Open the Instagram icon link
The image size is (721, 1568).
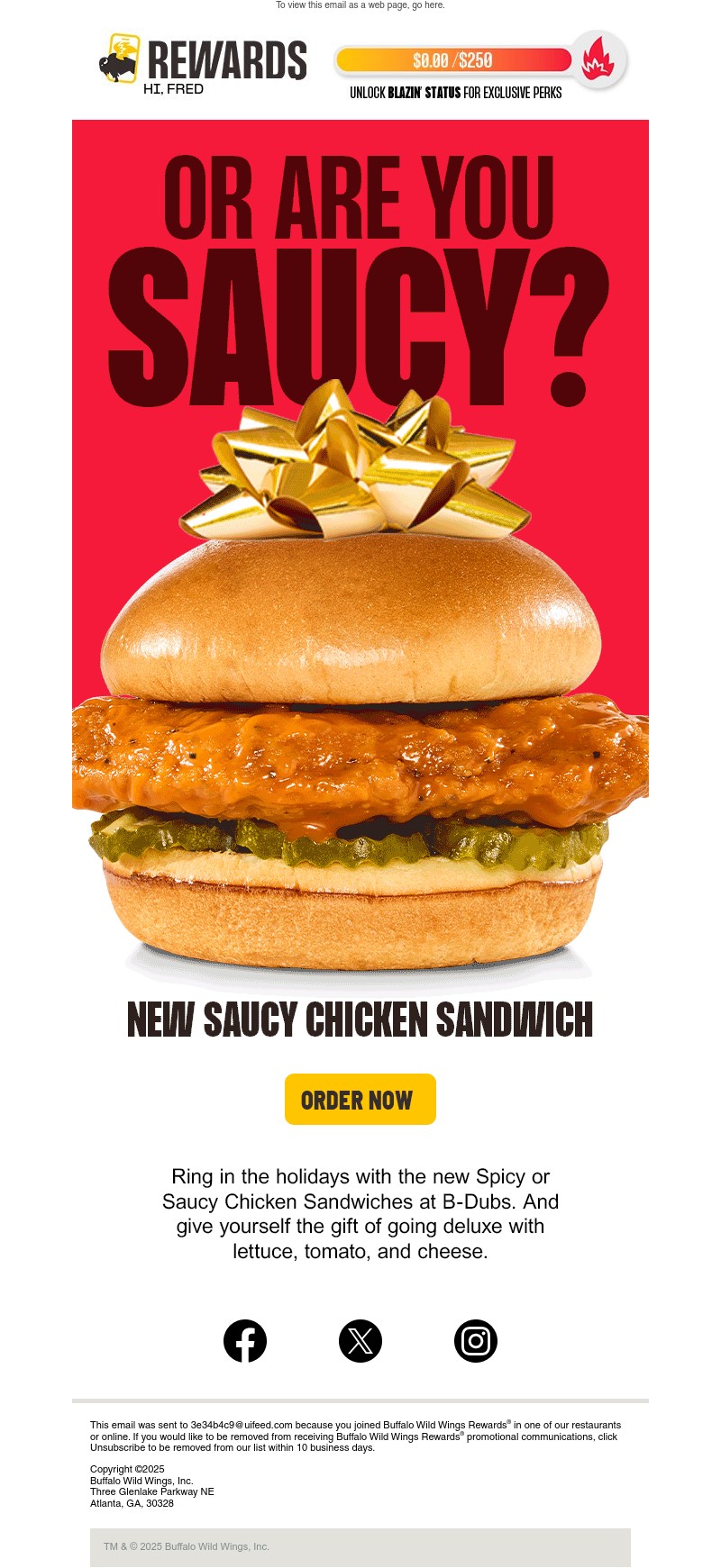tap(476, 1340)
